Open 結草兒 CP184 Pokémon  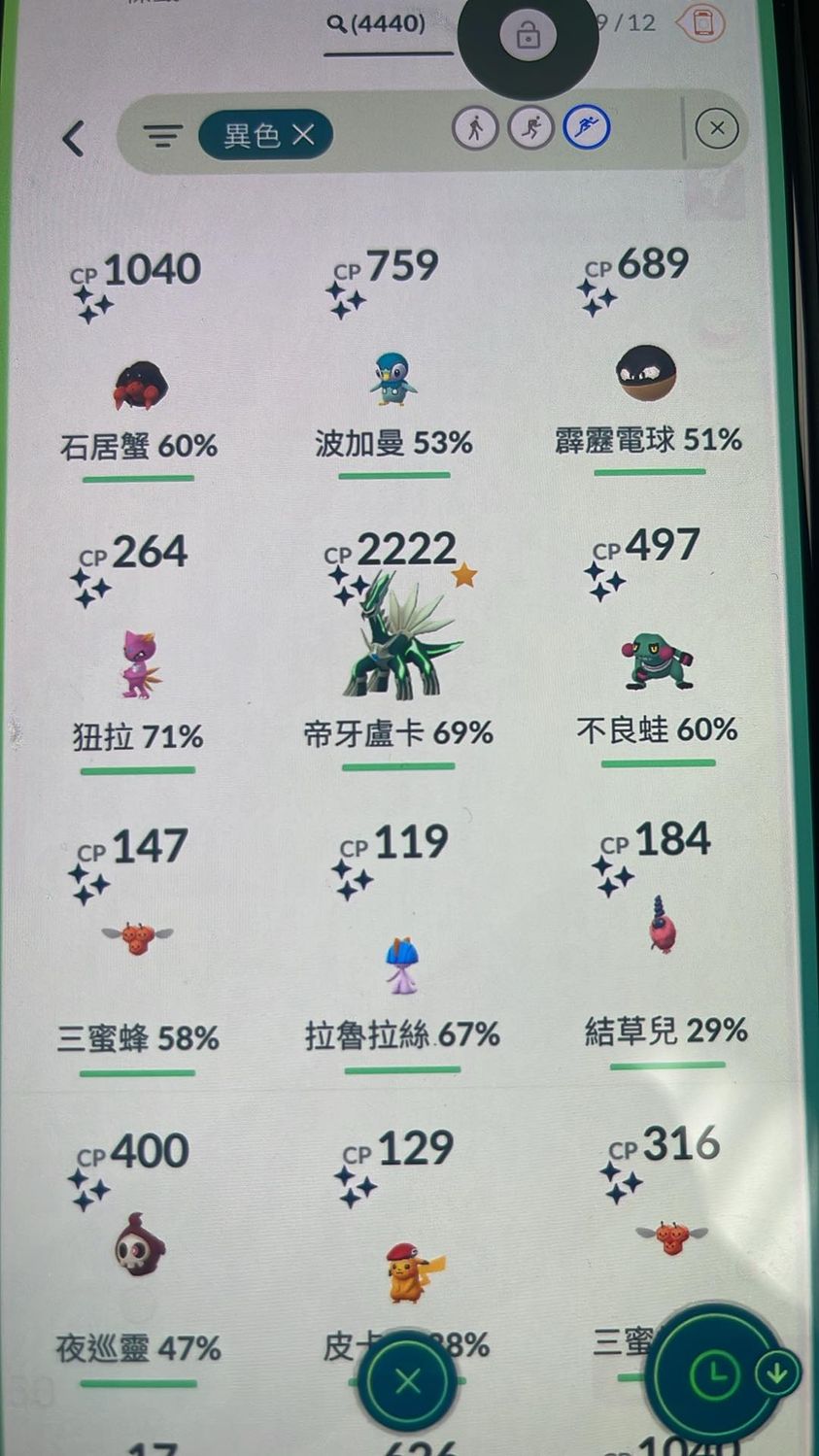pos(663,928)
